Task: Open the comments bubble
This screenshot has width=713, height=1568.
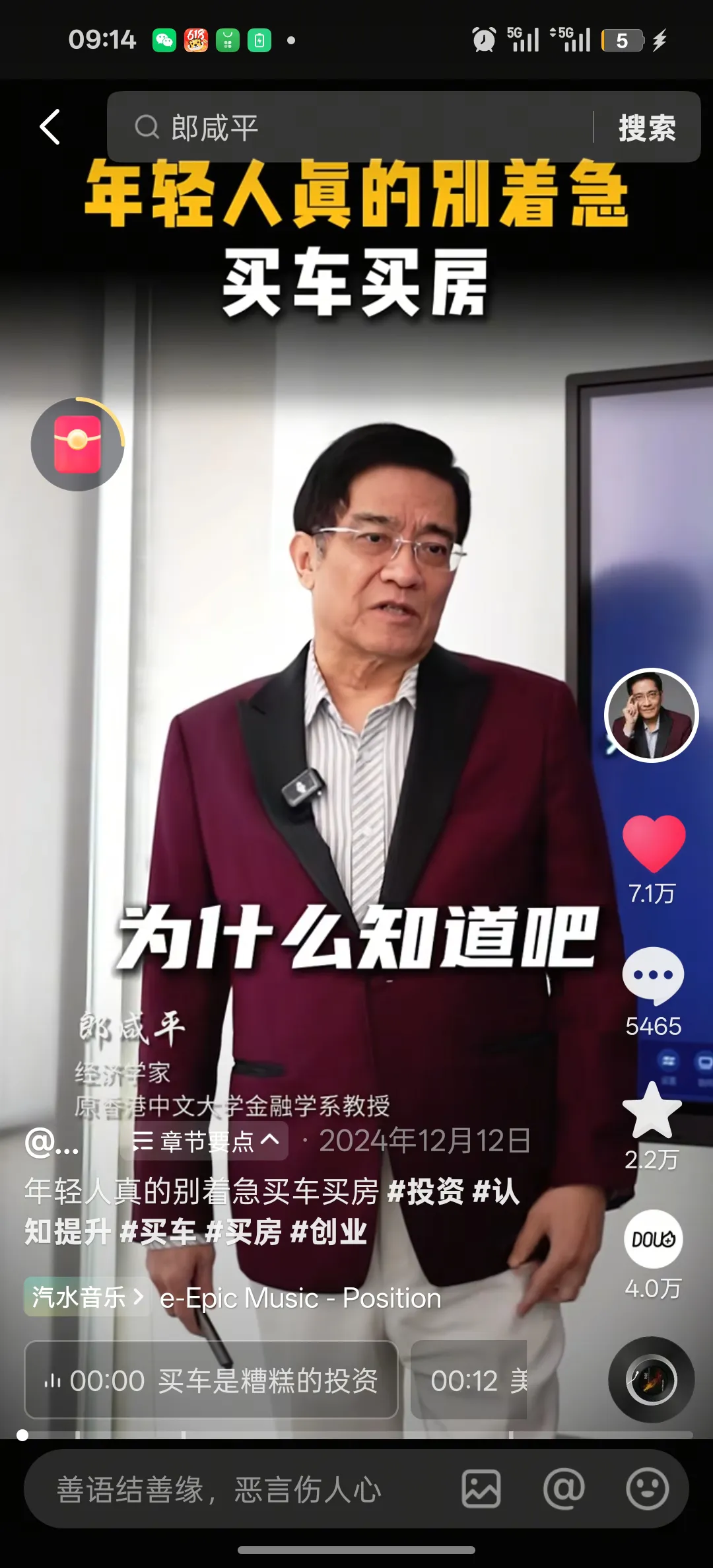Action: [x=653, y=976]
